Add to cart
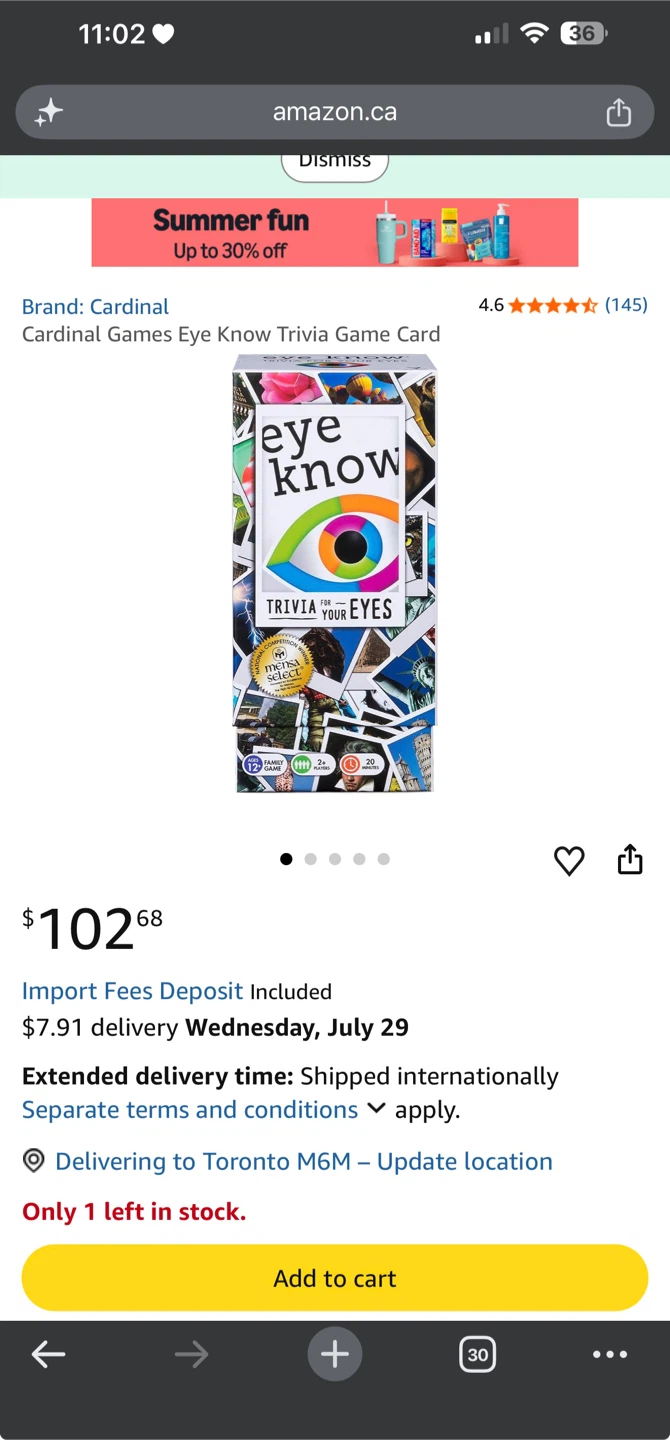 click(335, 1278)
